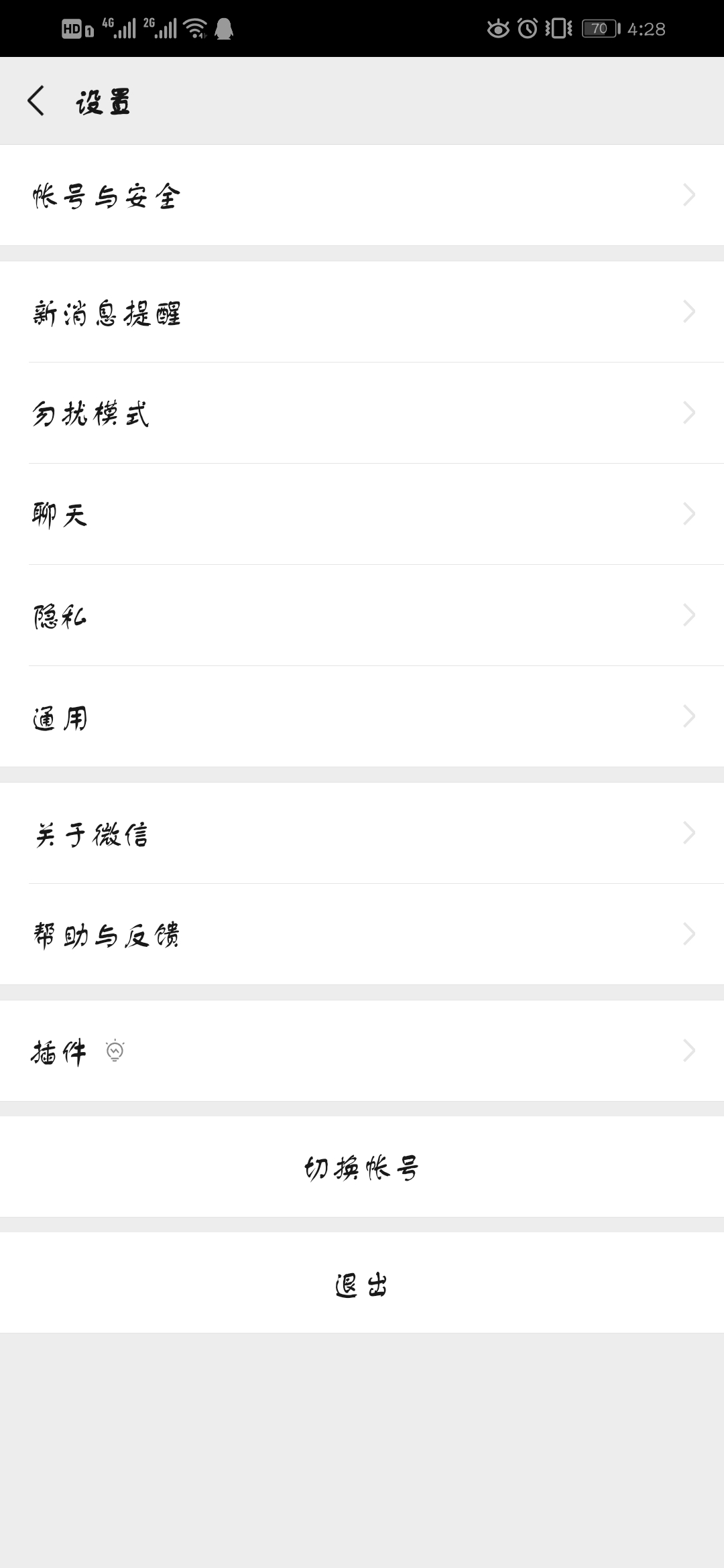Open the 聊天 chat settings item
This screenshot has width=724, height=1568.
pyautogui.click(x=362, y=513)
